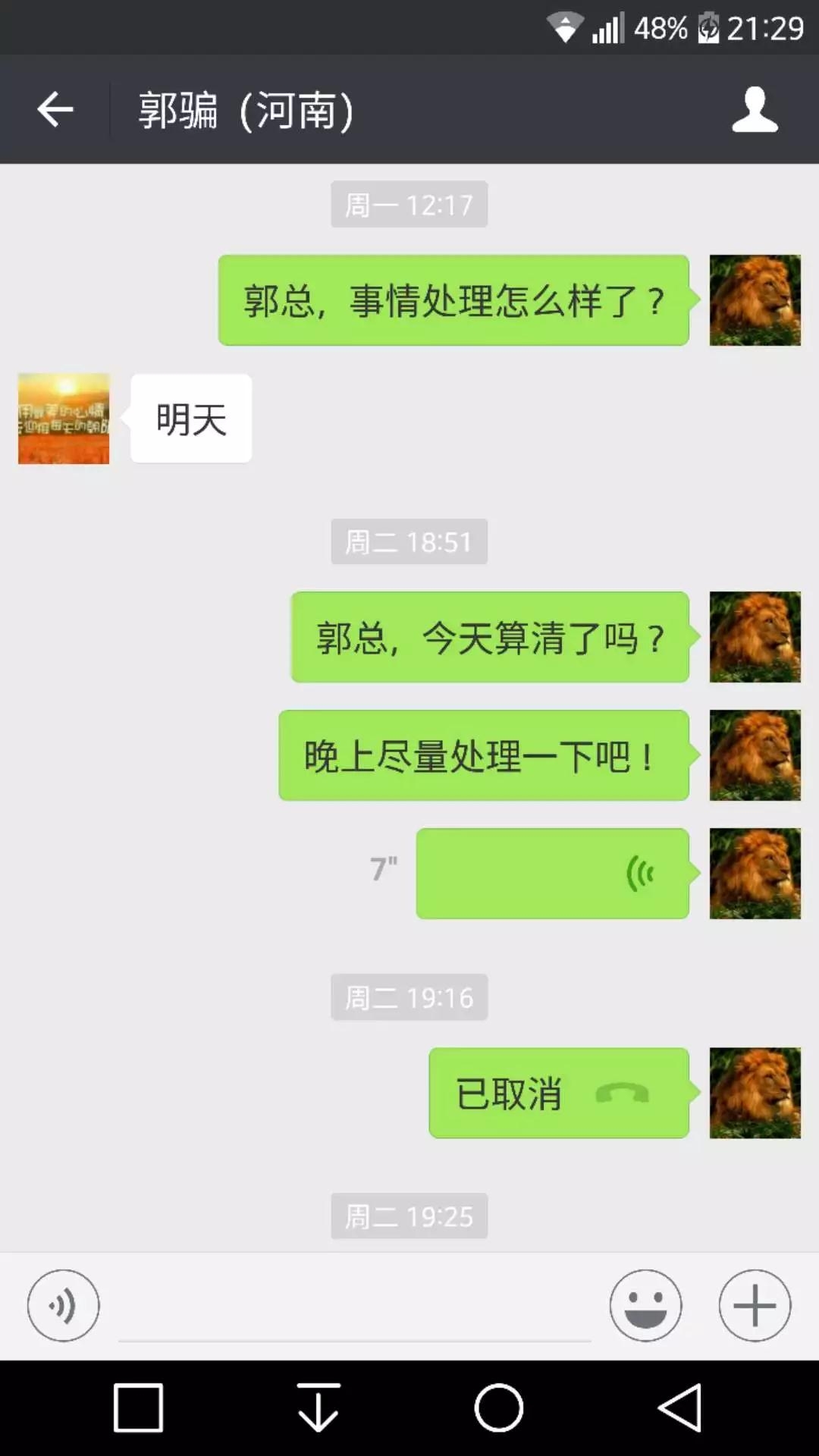Go back from the chat with 郭骗
This screenshot has height=1456, width=819.
[55, 110]
